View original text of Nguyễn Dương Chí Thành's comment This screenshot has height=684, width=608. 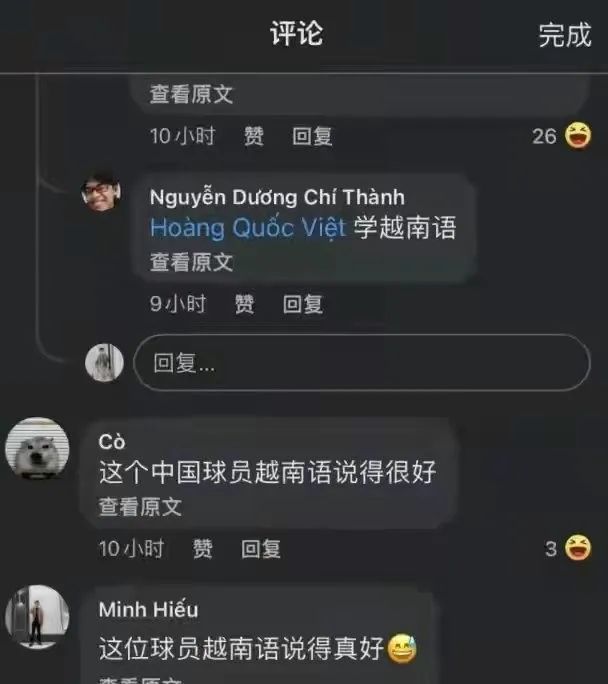[191, 263]
